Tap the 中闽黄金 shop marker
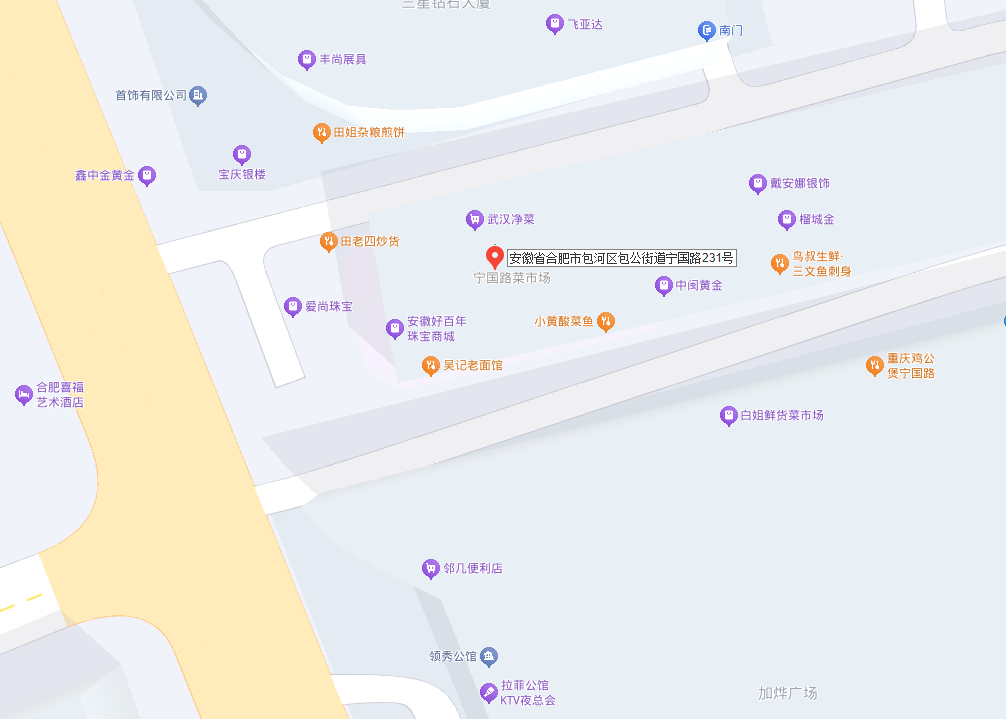Image resolution: width=1006 pixels, height=719 pixels. tap(663, 286)
